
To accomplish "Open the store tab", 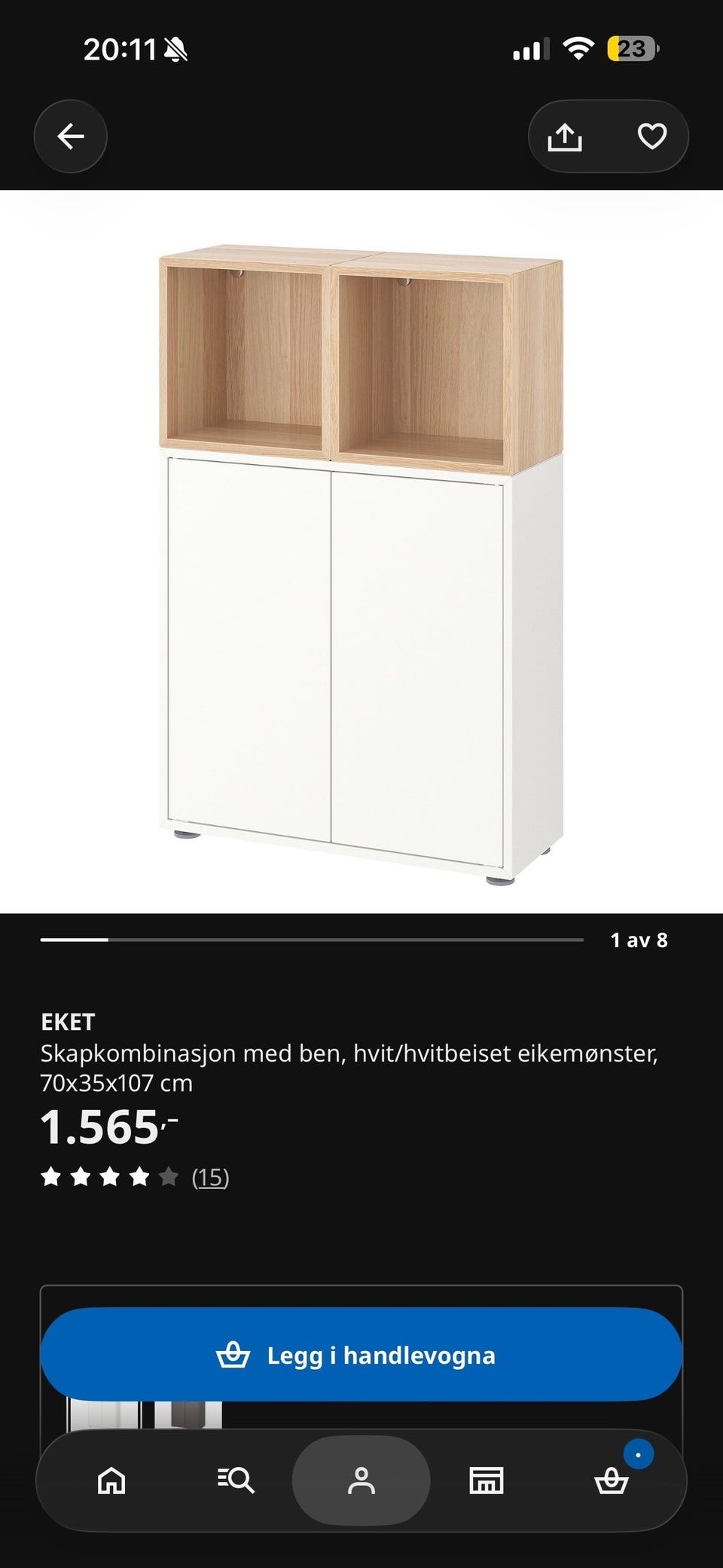I will point(487,1481).
